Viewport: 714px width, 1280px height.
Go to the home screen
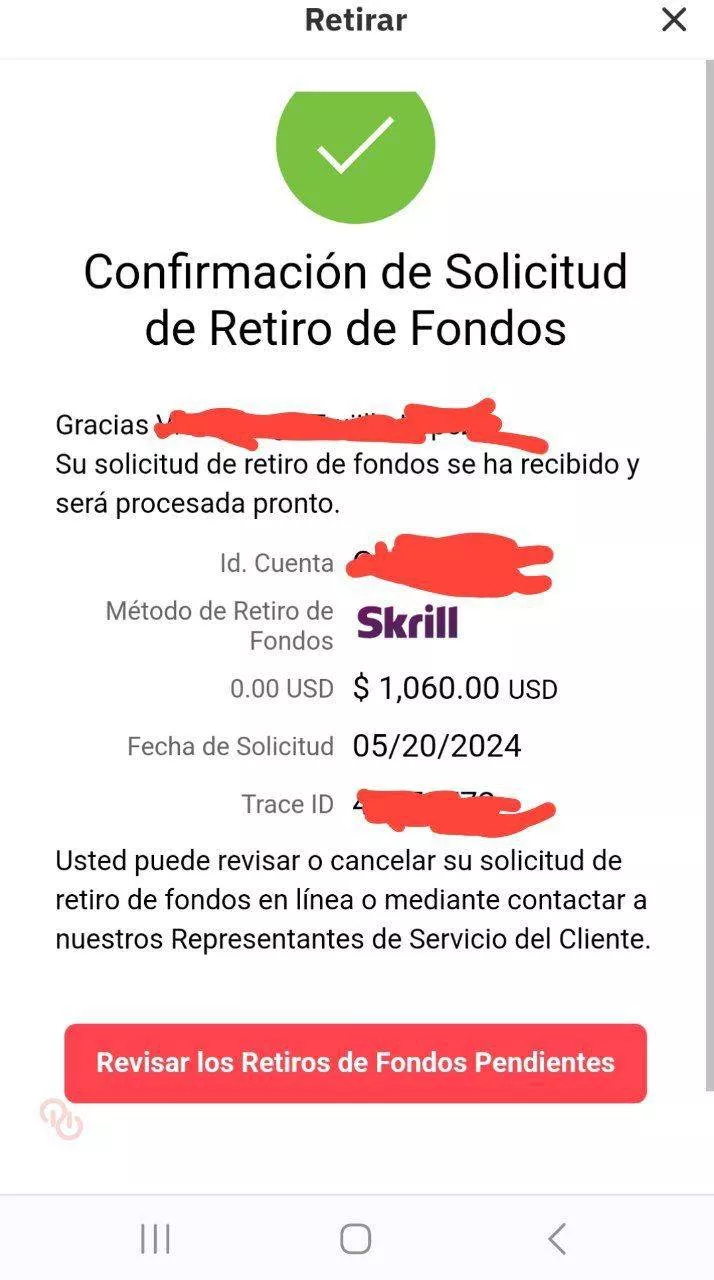(356, 1239)
